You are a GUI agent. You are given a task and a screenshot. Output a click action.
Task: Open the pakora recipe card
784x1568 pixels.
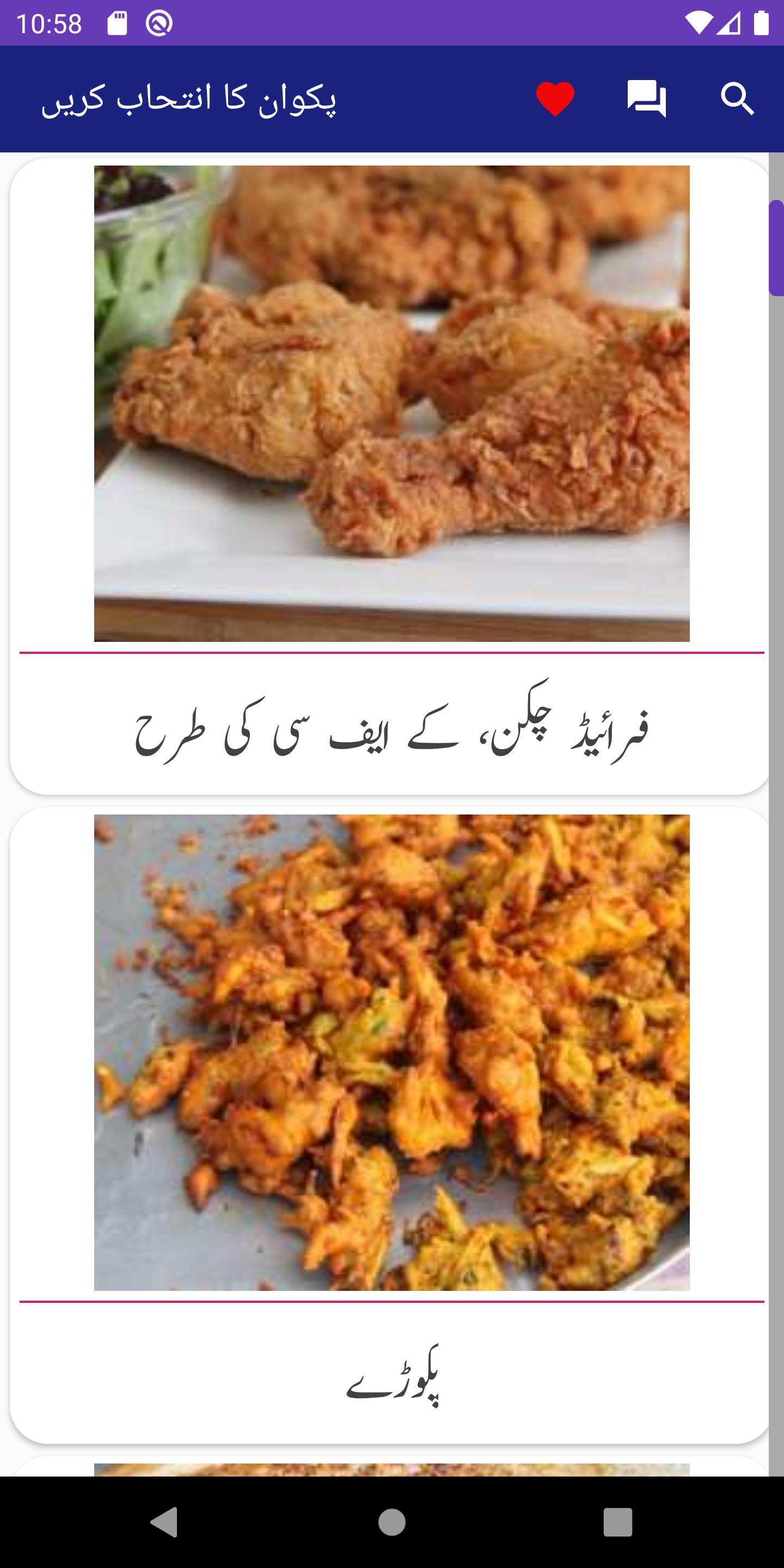point(391,1124)
